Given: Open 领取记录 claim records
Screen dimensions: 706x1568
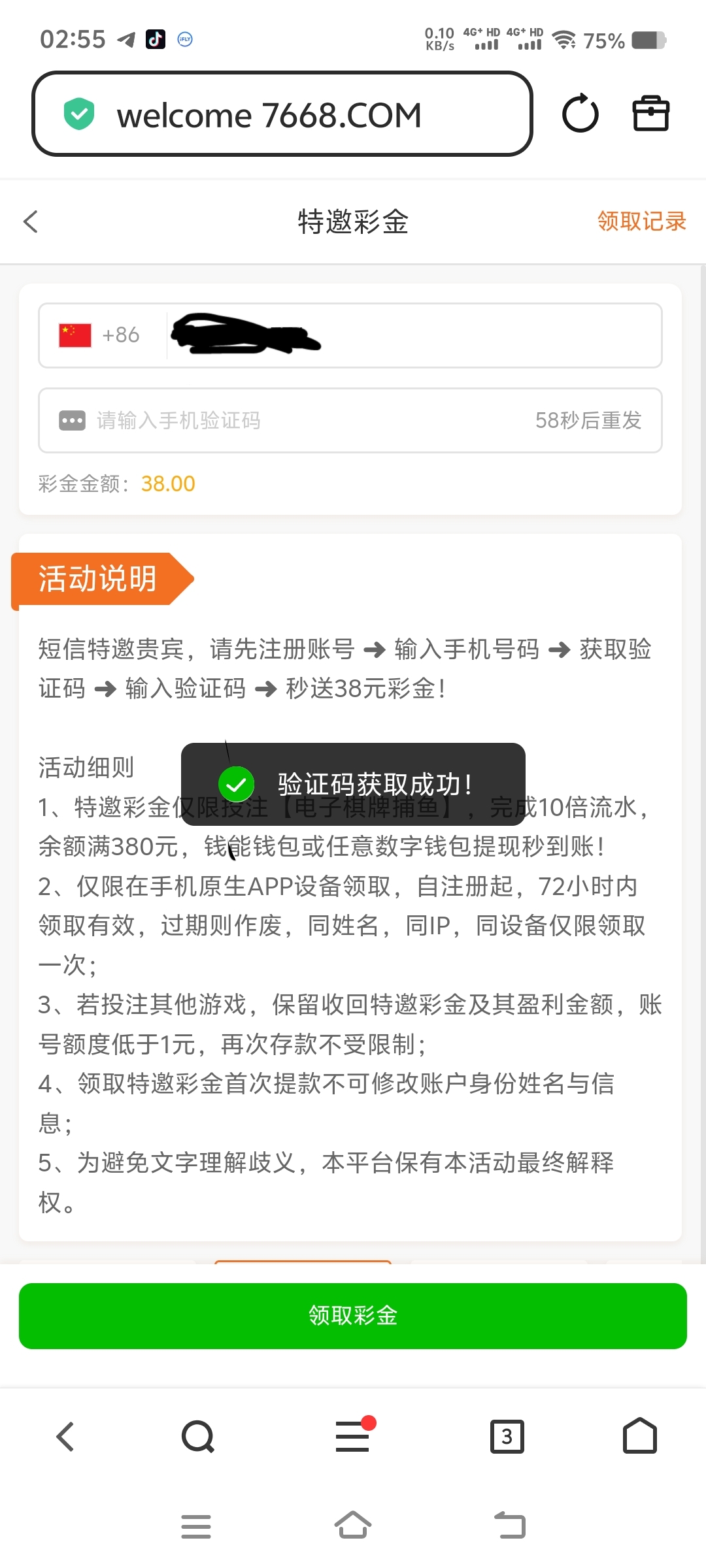Looking at the screenshot, I should 641,221.
